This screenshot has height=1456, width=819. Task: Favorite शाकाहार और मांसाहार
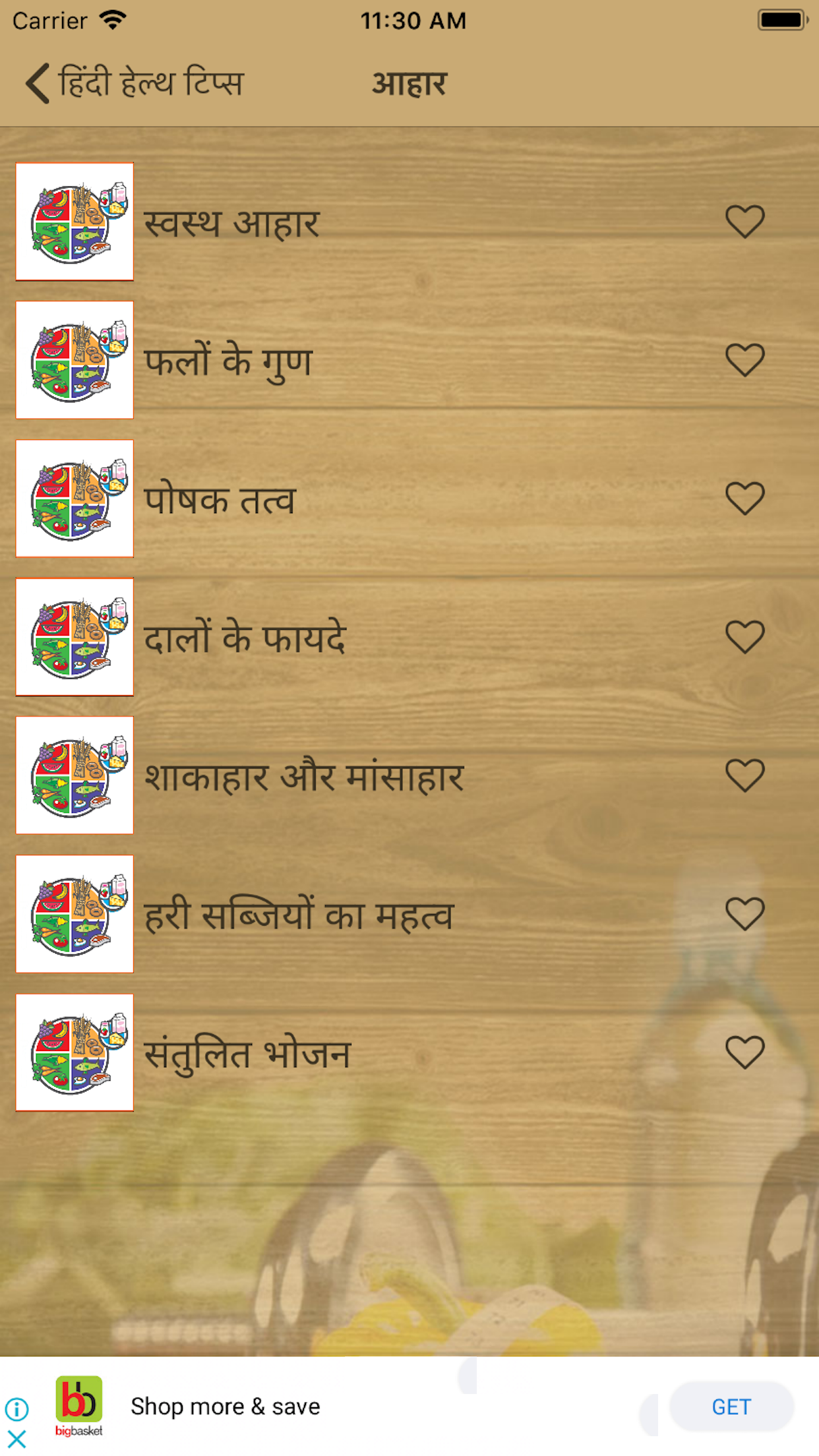pyautogui.click(x=744, y=775)
